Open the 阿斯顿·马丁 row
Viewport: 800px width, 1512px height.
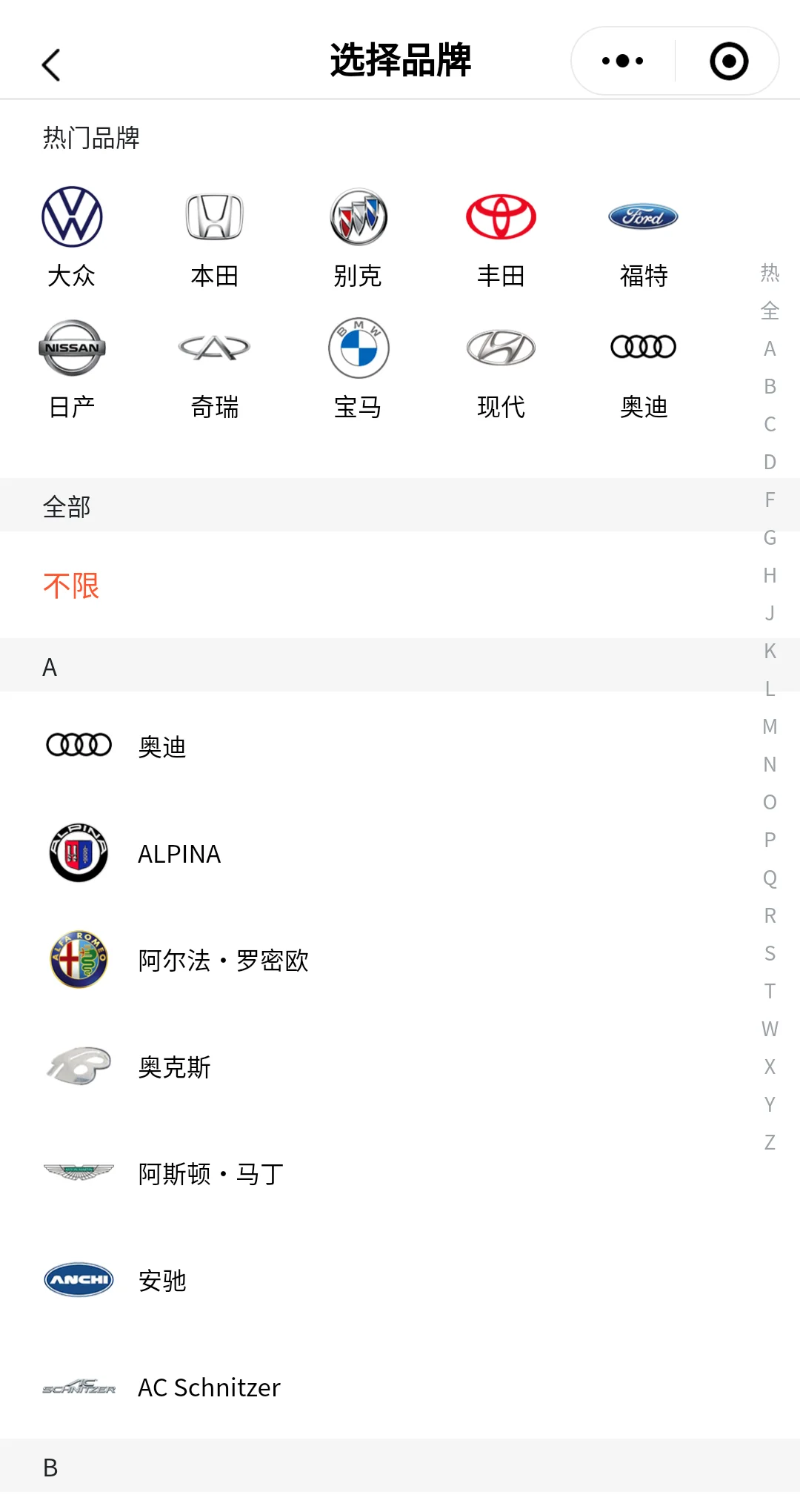210,1174
